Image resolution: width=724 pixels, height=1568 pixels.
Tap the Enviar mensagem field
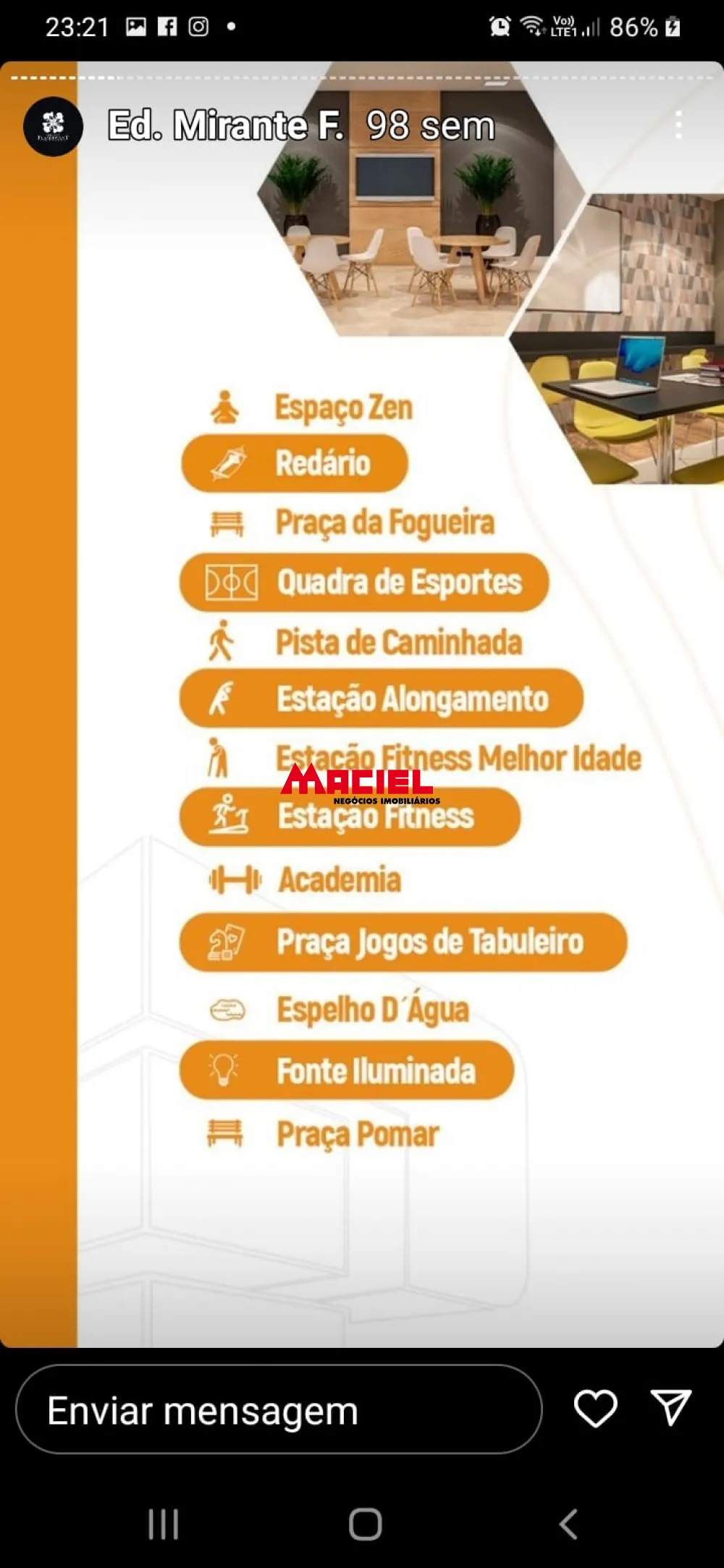pyautogui.click(x=279, y=1410)
